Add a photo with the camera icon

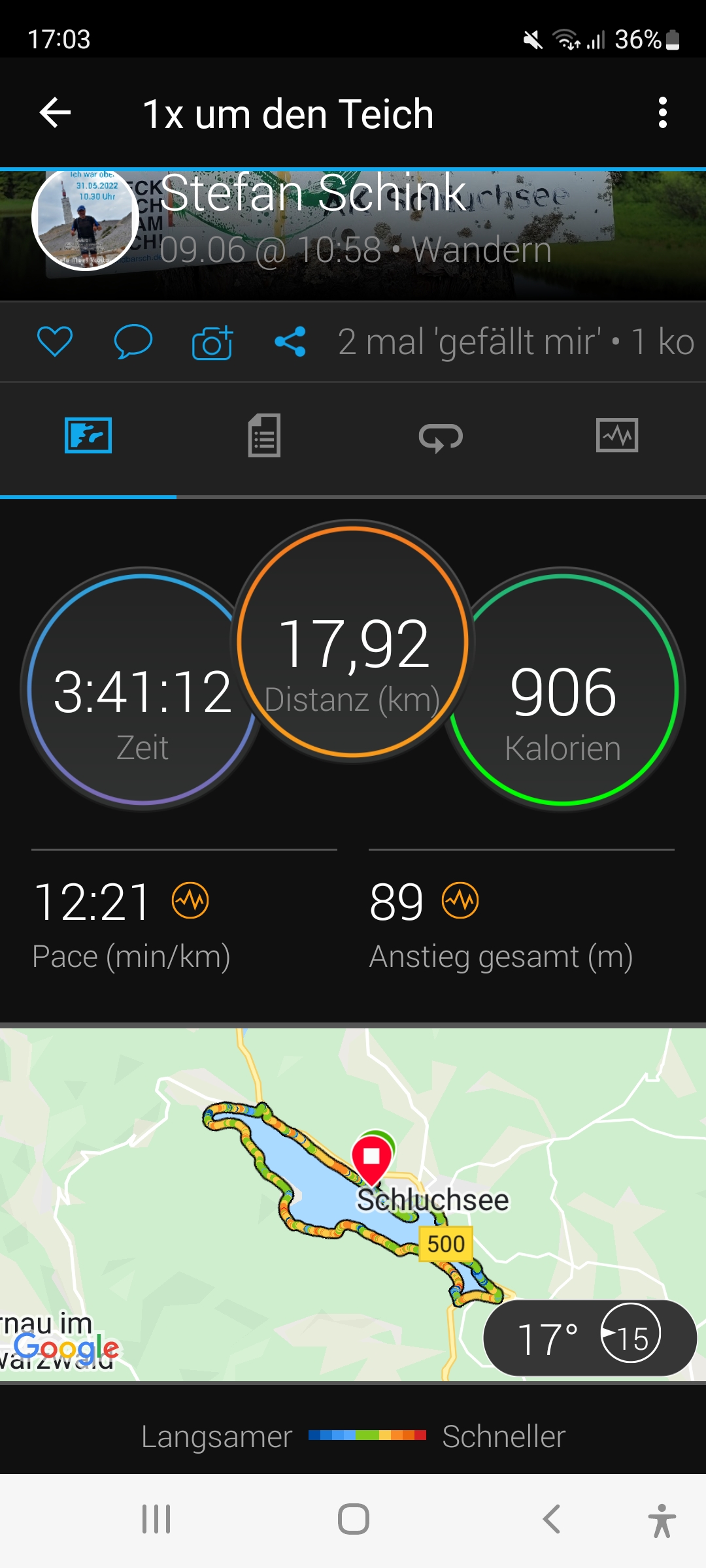(212, 342)
